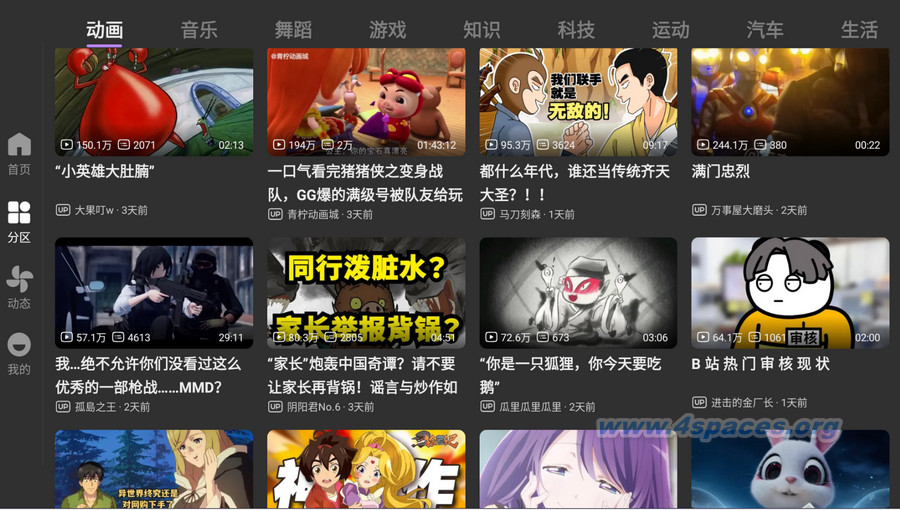The image size is (900, 510).
Task: Go to the 科技 tab
Action: pyautogui.click(x=576, y=29)
